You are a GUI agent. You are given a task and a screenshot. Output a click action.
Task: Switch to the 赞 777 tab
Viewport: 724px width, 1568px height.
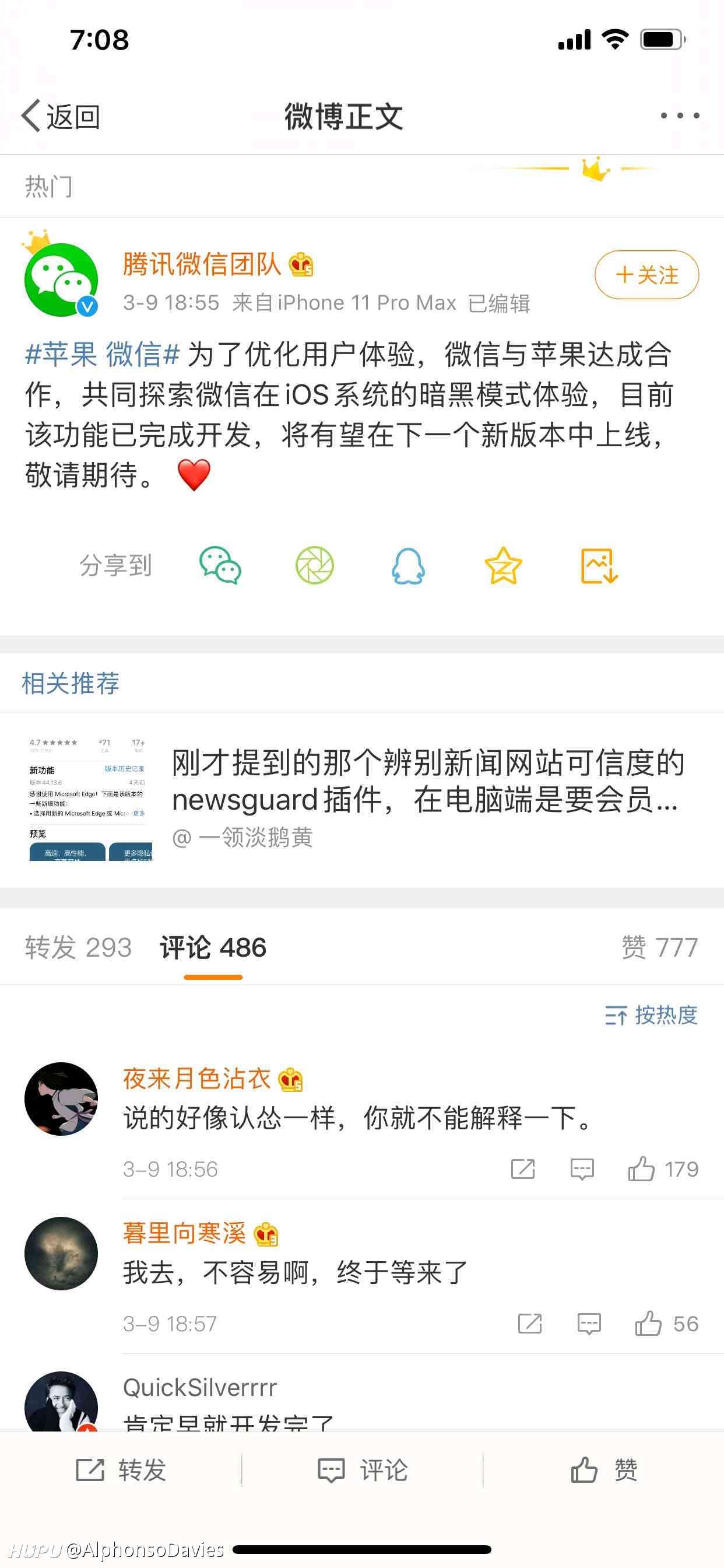tap(659, 947)
